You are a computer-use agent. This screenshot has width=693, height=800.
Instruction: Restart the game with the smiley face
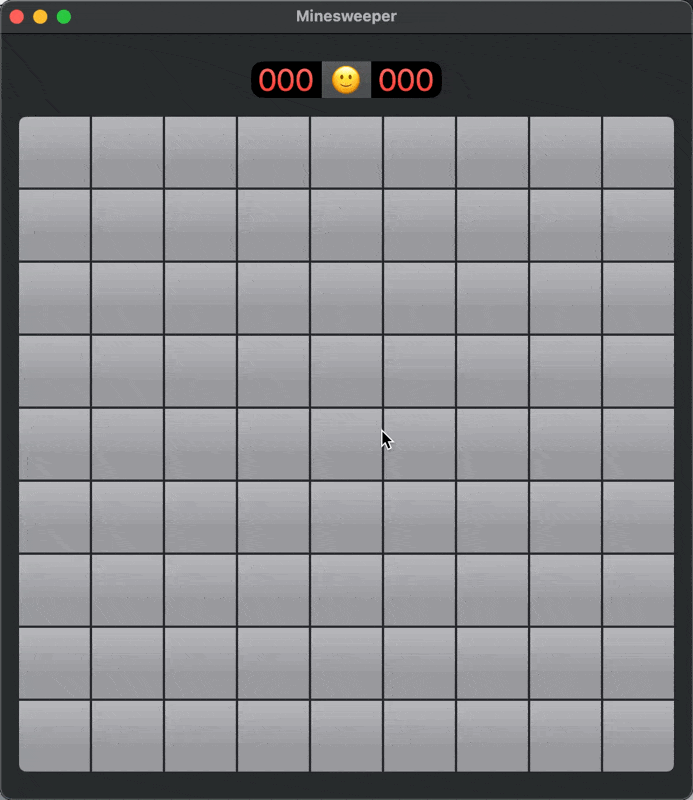tap(346, 80)
